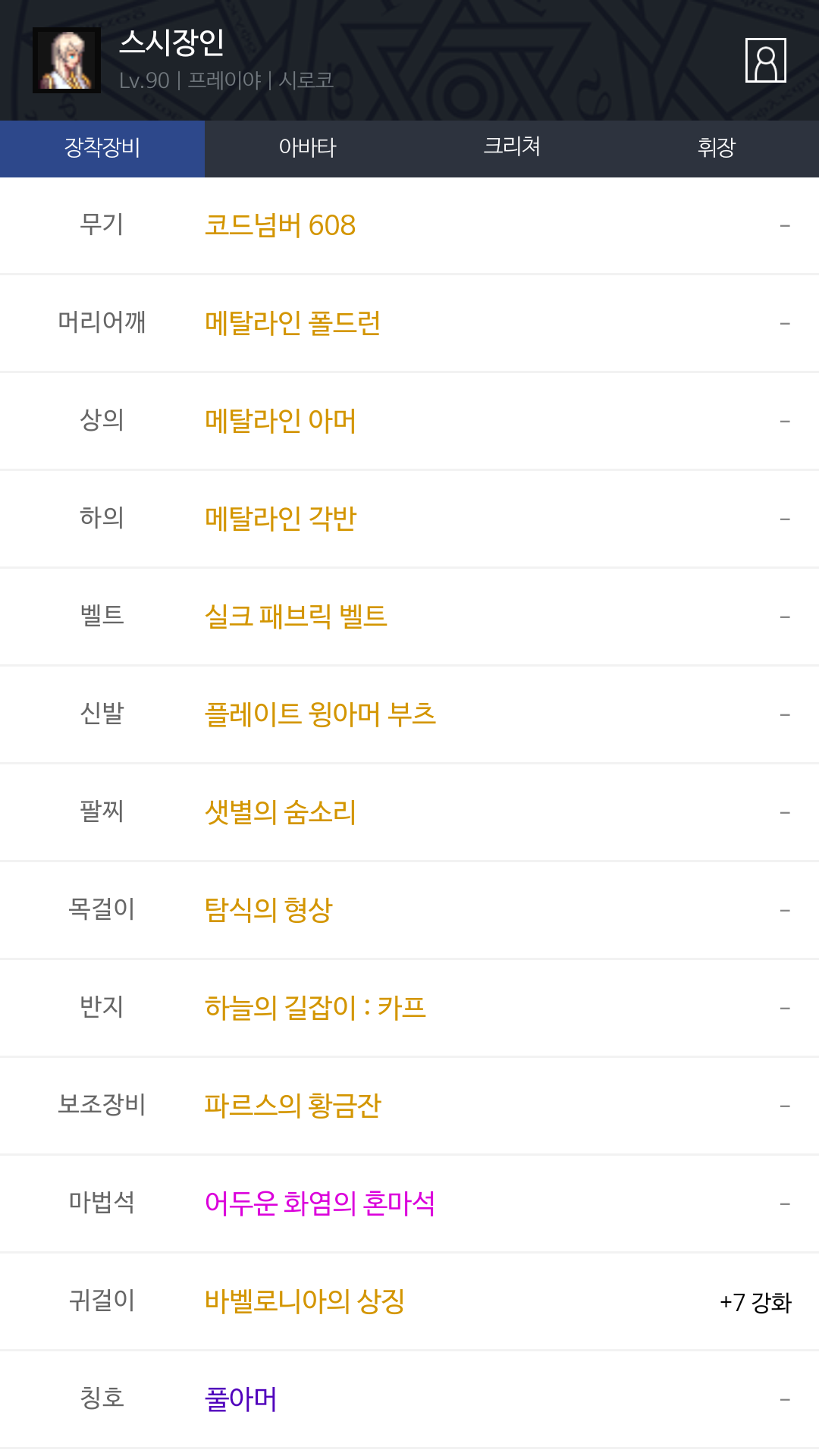View 실크 패브릭 벨트 details
Image resolution: width=819 pixels, height=1456 pixels.
click(409, 617)
